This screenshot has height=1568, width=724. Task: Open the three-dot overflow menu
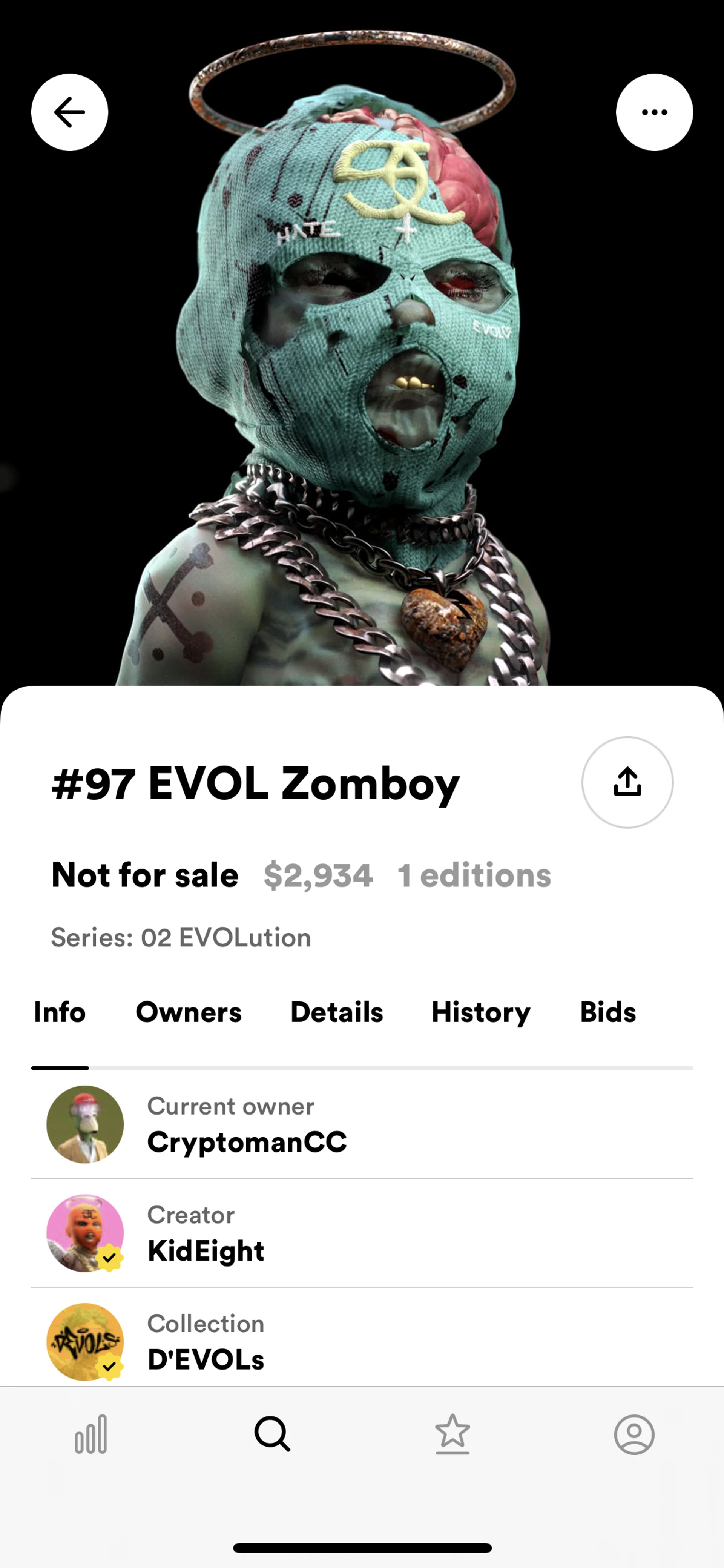click(x=654, y=112)
